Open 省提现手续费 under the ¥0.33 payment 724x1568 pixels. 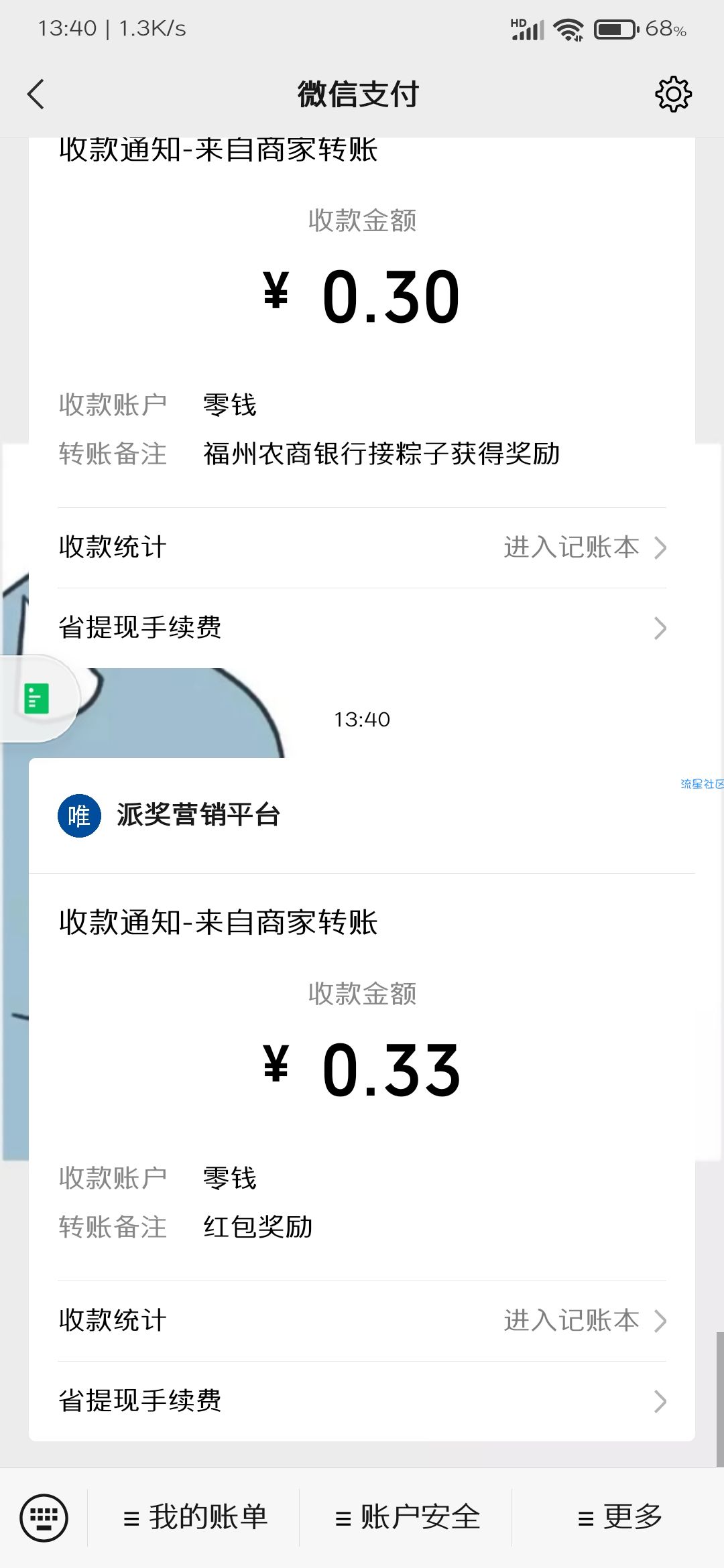point(362,1400)
